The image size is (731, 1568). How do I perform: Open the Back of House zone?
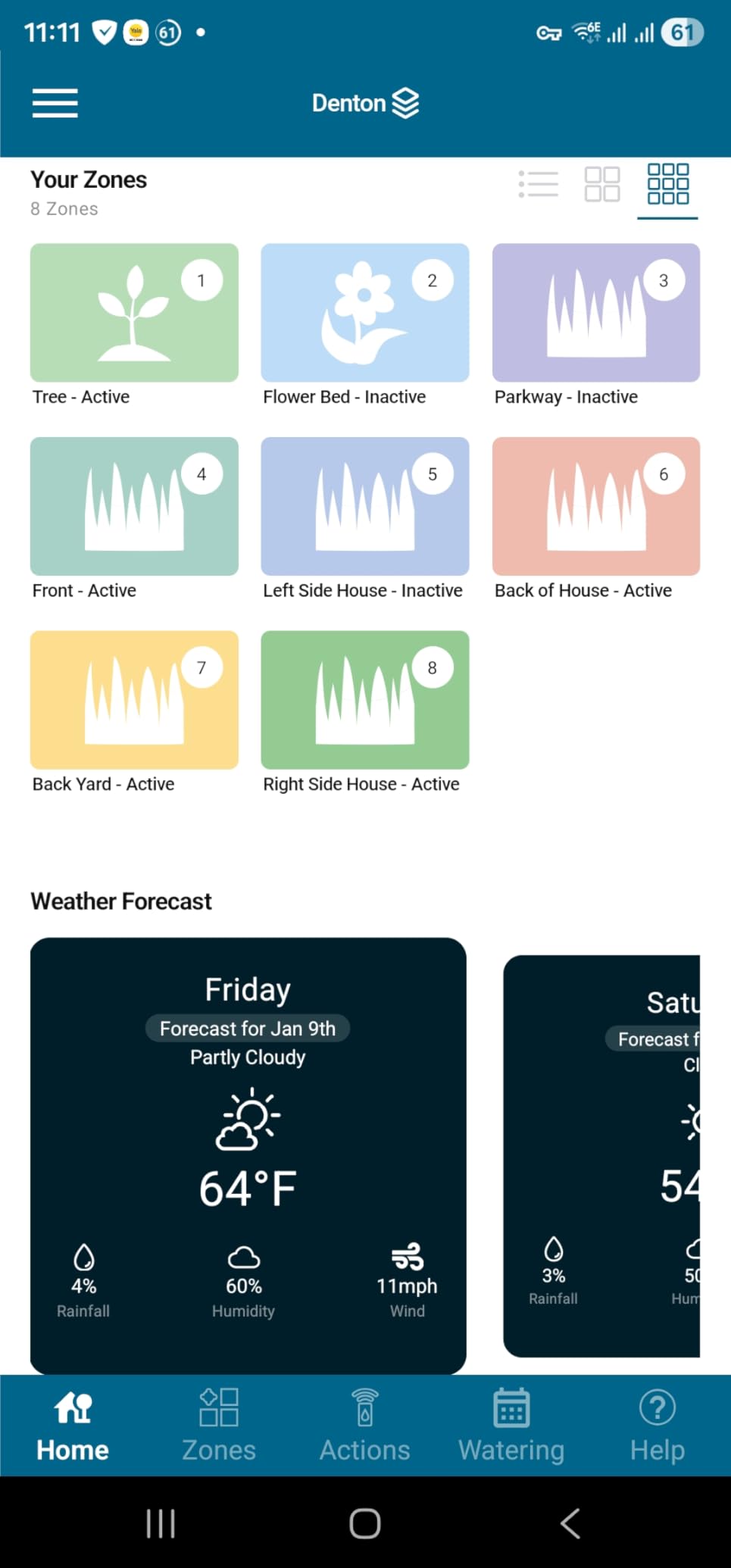(x=596, y=507)
